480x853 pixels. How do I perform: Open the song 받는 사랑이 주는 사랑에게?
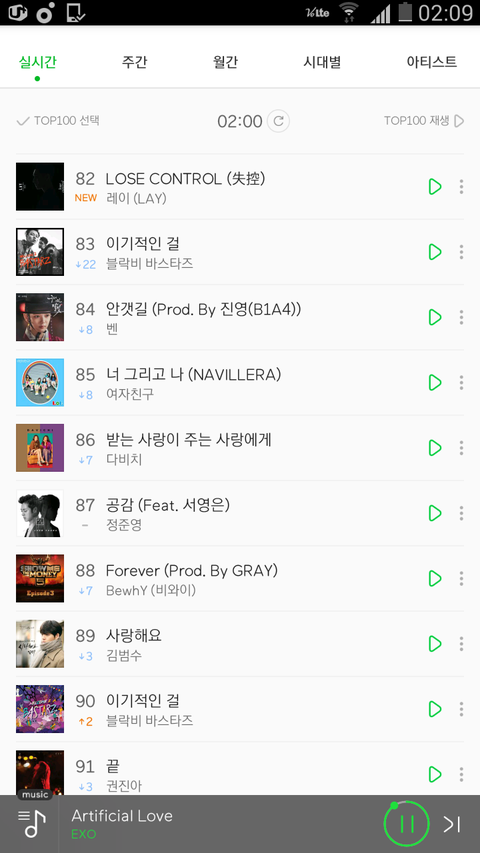[x=188, y=440]
